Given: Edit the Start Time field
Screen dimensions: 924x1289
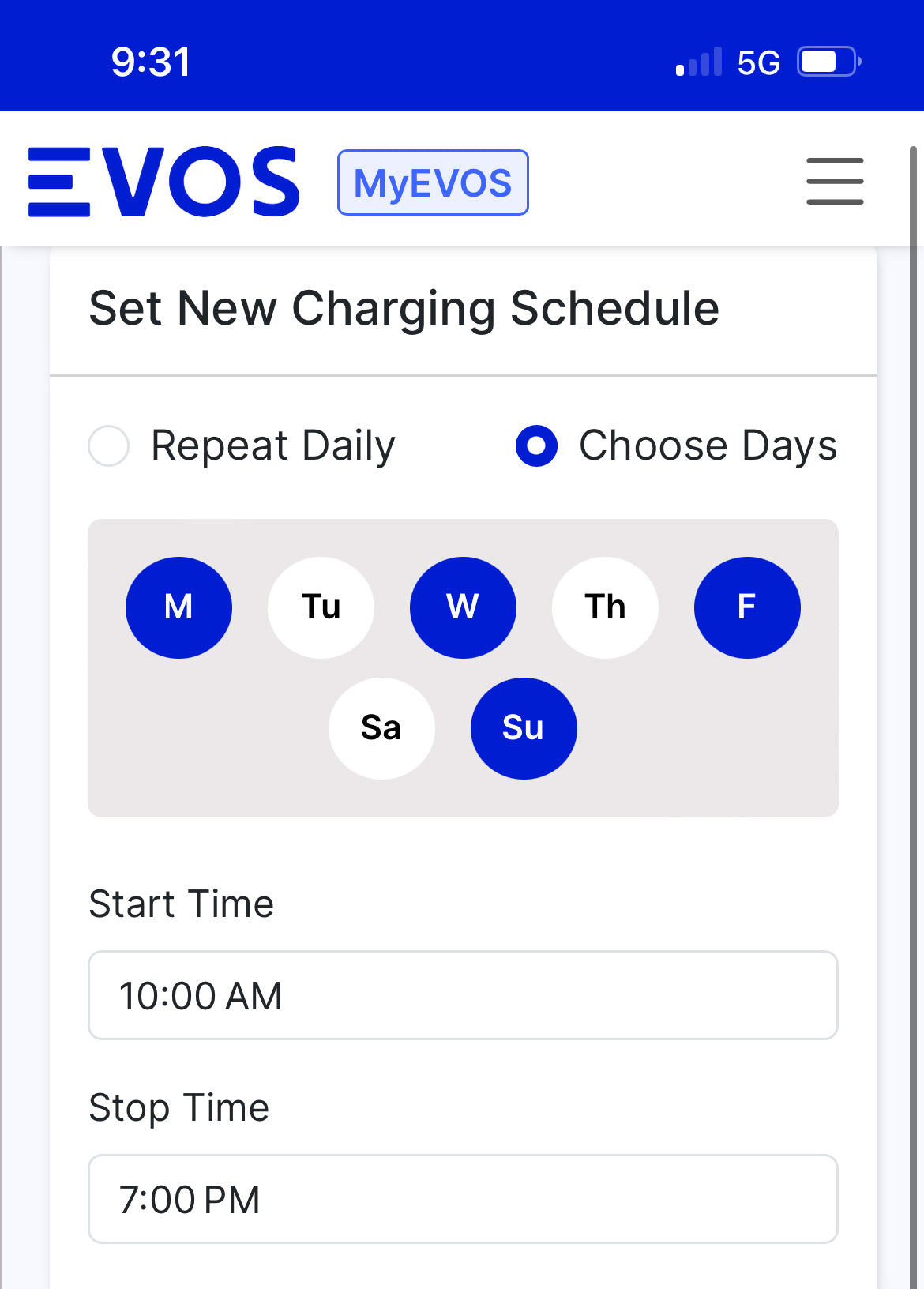Looking at the screenshot, I should (x=463, y=995).
